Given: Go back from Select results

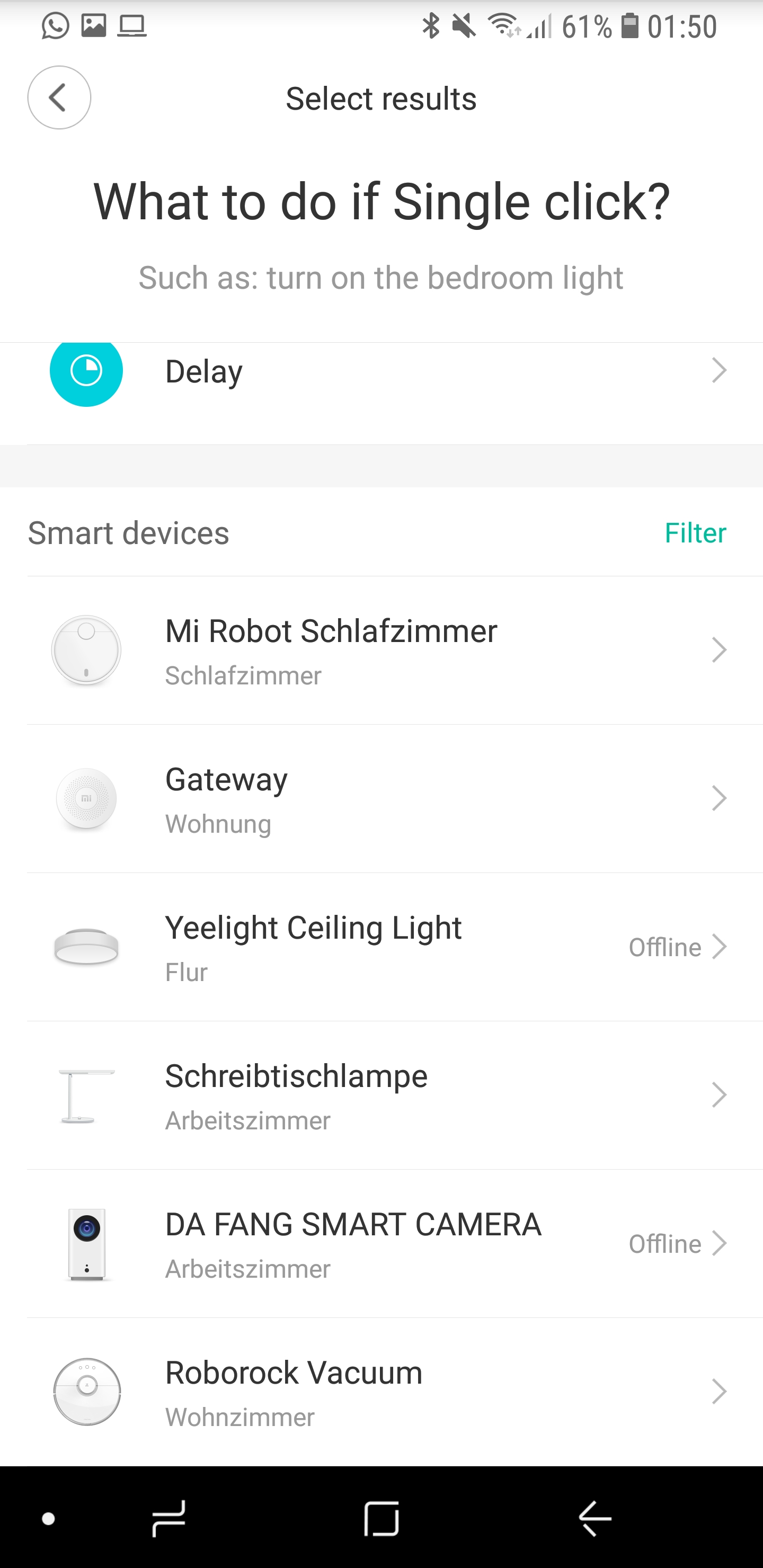Looking at the screenshot, I should coord(59,97).
